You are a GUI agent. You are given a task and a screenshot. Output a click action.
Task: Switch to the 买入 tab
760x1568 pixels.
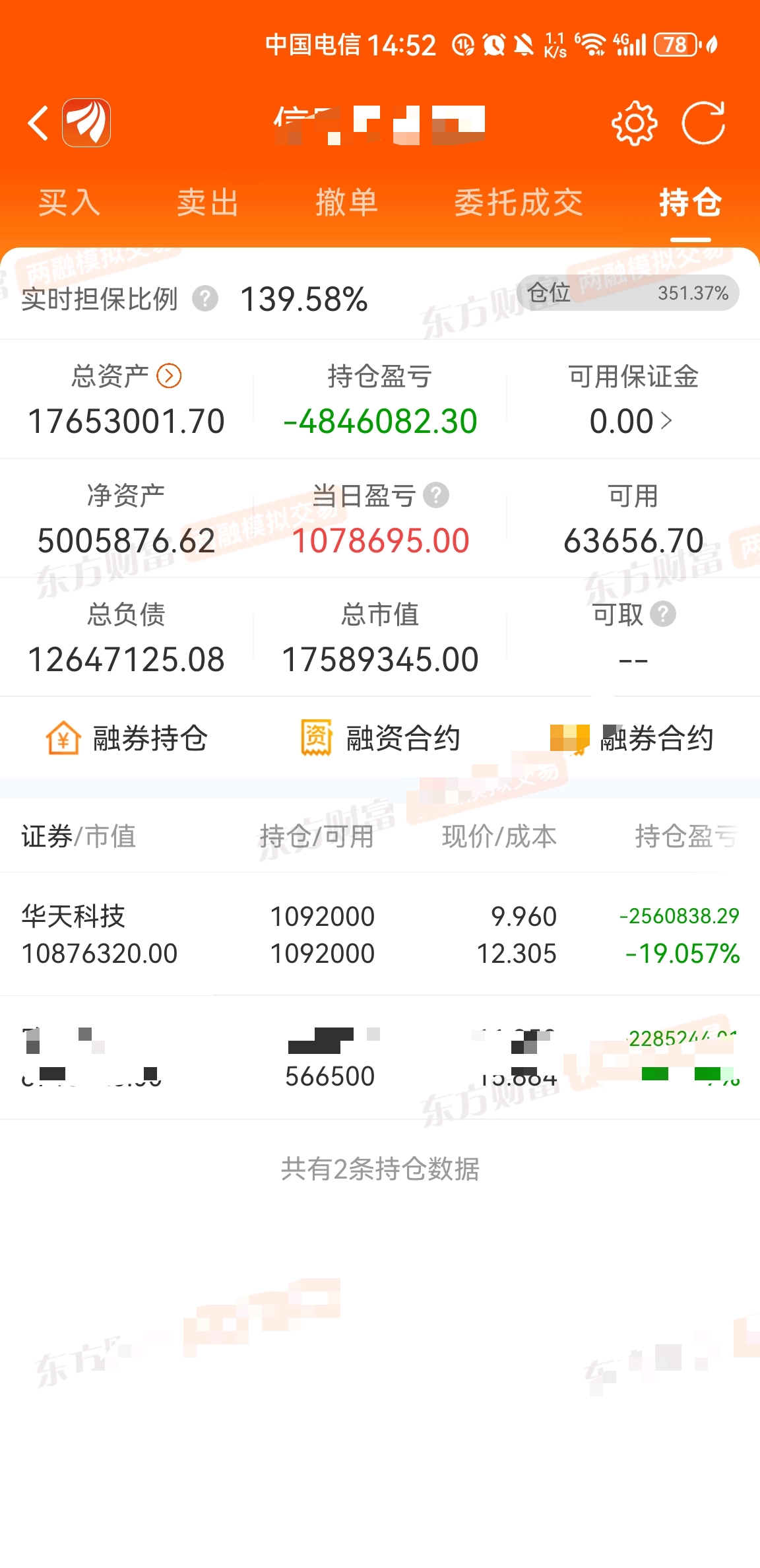click(69, 202)
